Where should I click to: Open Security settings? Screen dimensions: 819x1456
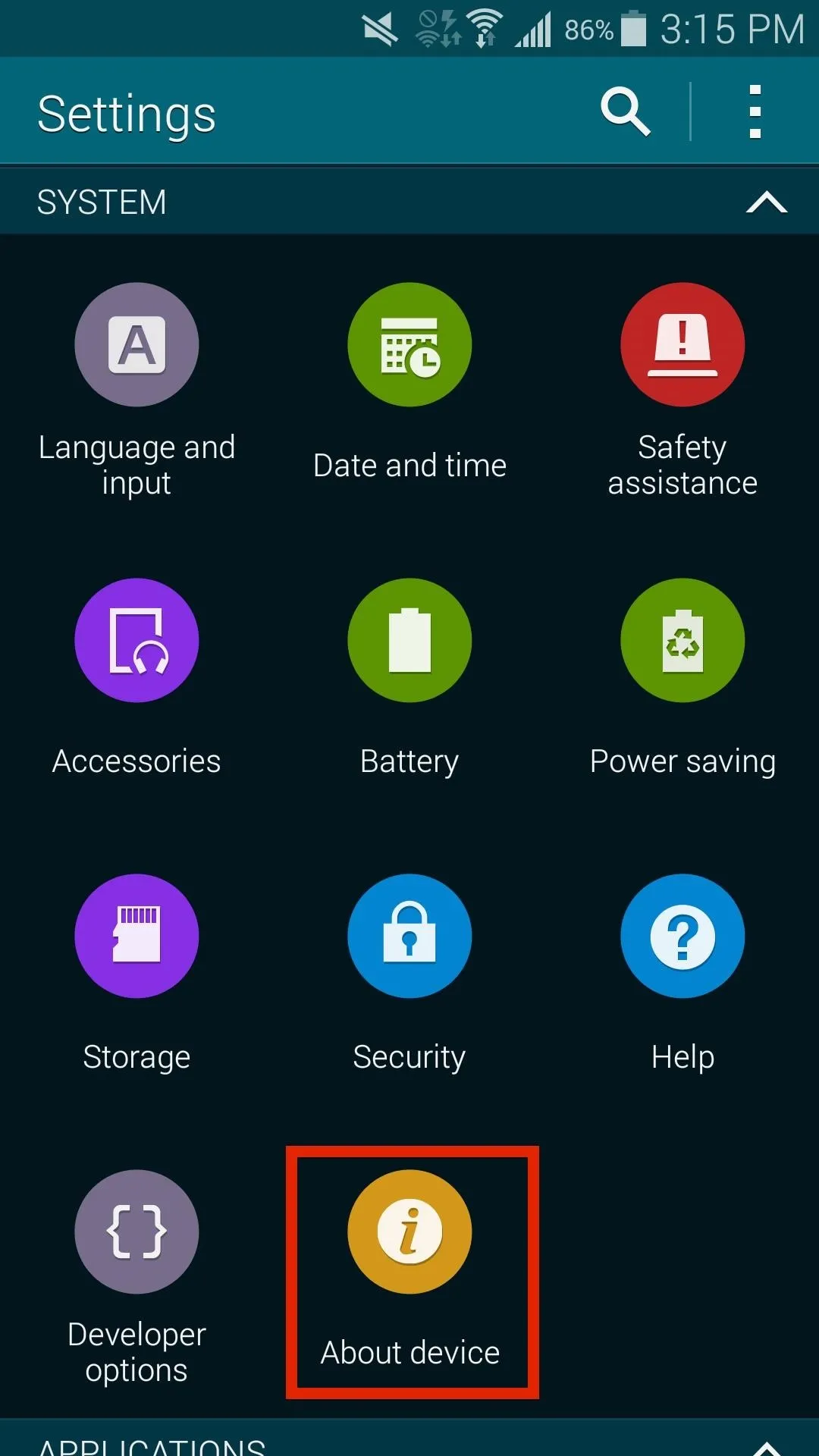[409, 974]
